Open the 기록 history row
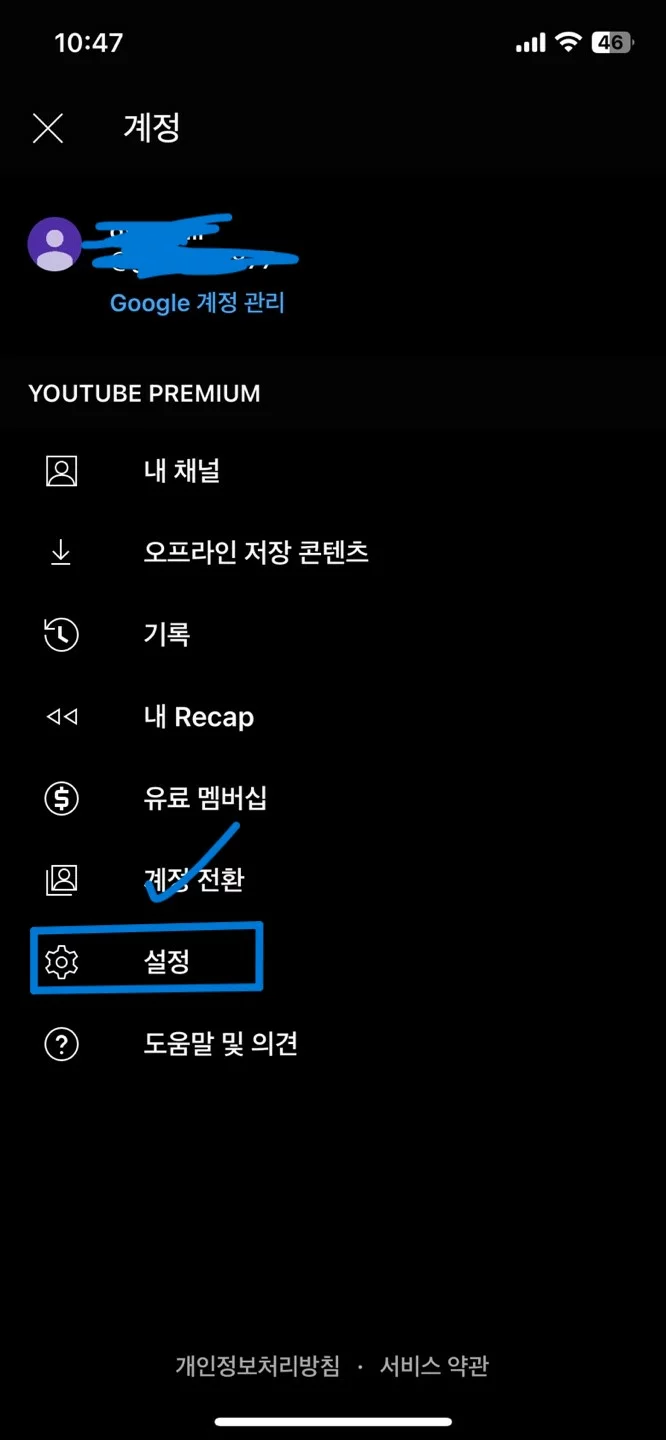The image size is (666, 1440). (x=166, y=634)
